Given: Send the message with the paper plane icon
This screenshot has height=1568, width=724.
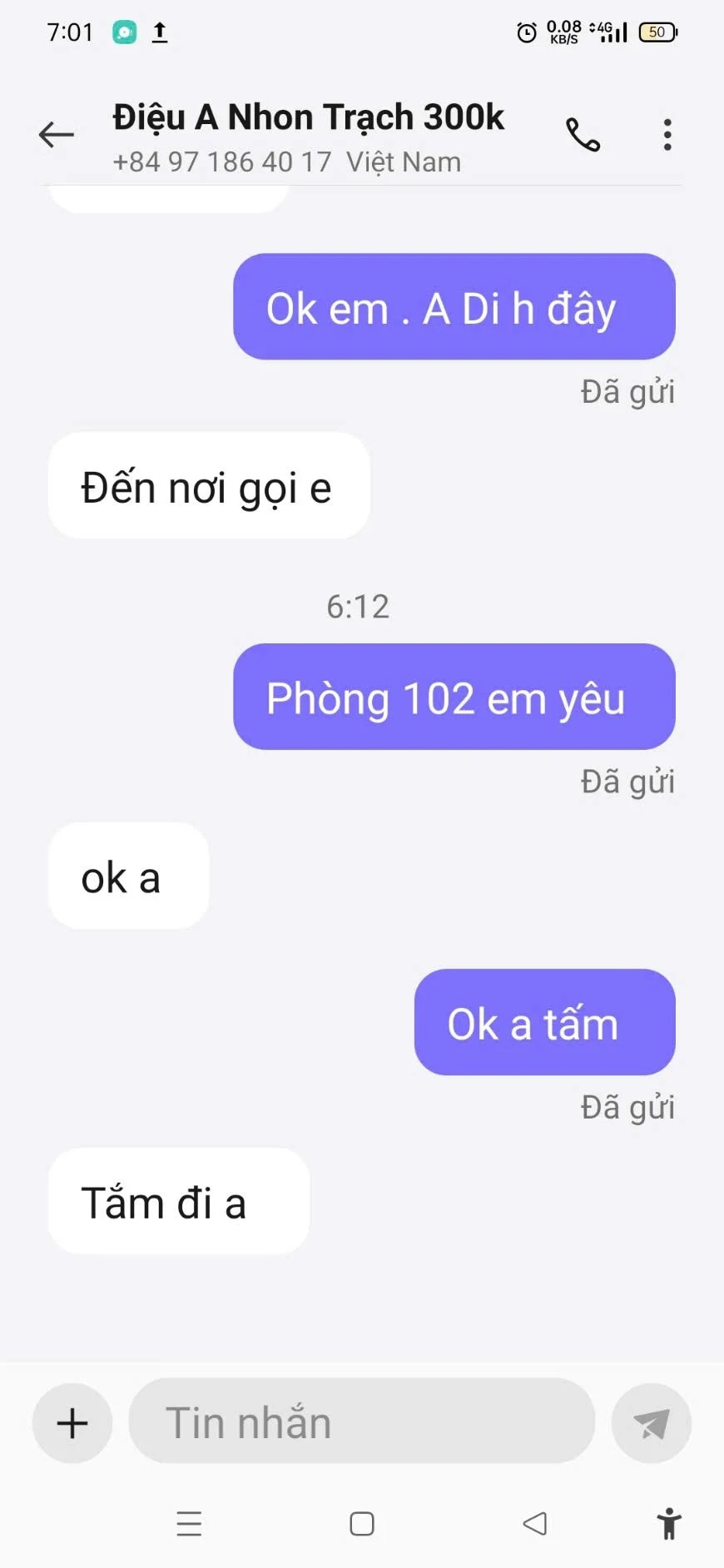Looking at the screenshot, I should tap(652, 1423).
